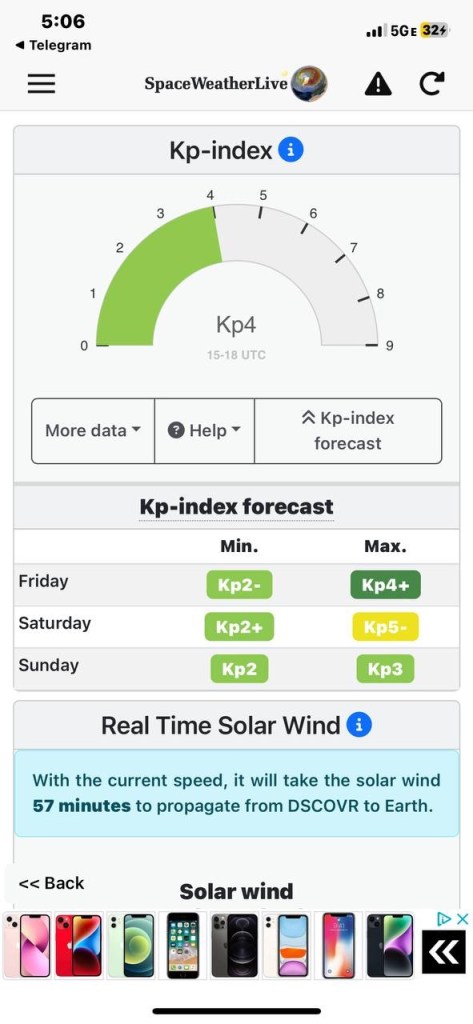Reload the page with the refresh icon
Image resolution: width=473 pixels, height=1024 pixels.
coord(432,84)
